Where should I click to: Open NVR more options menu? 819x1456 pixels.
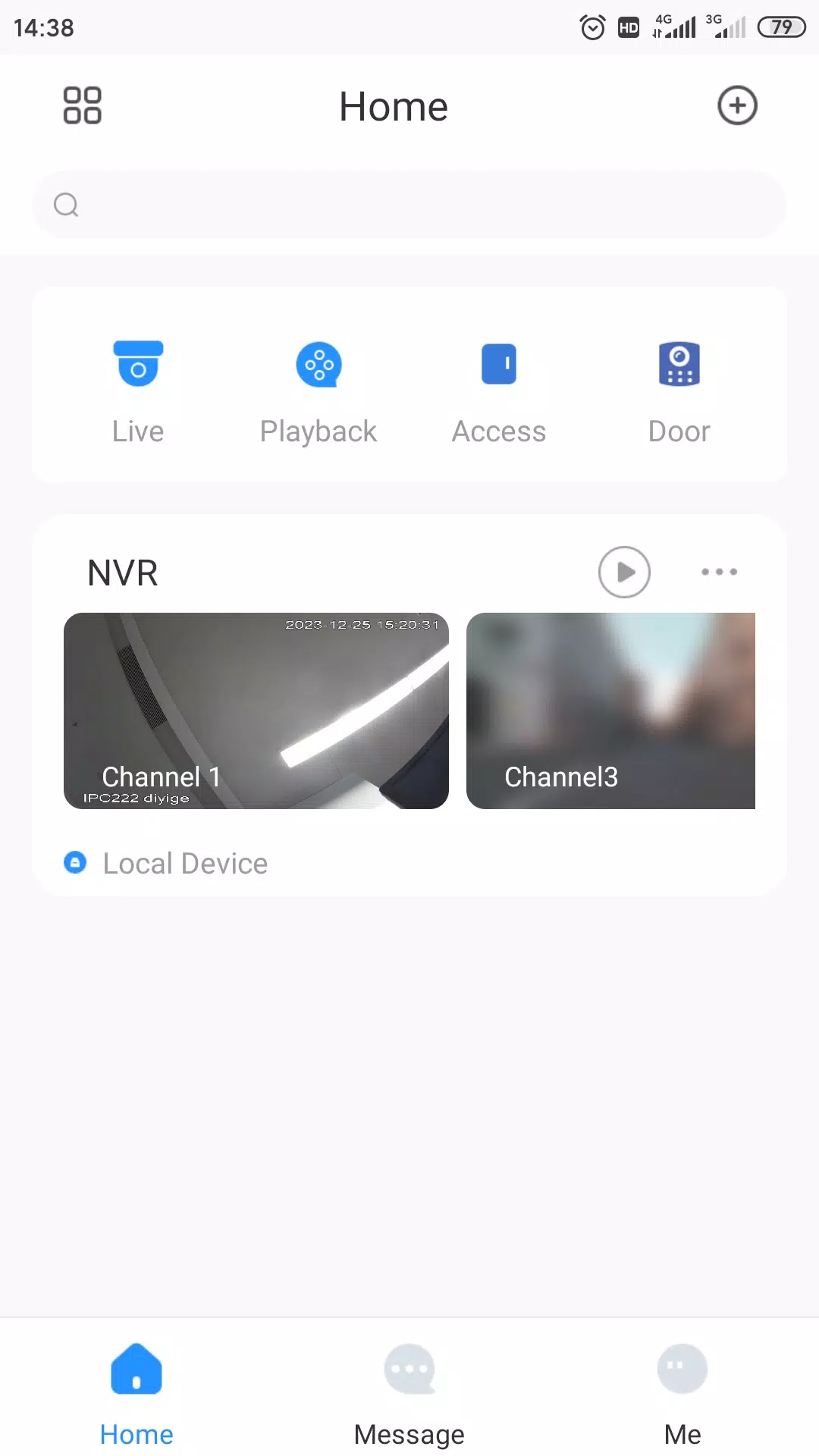coord(719,572)
